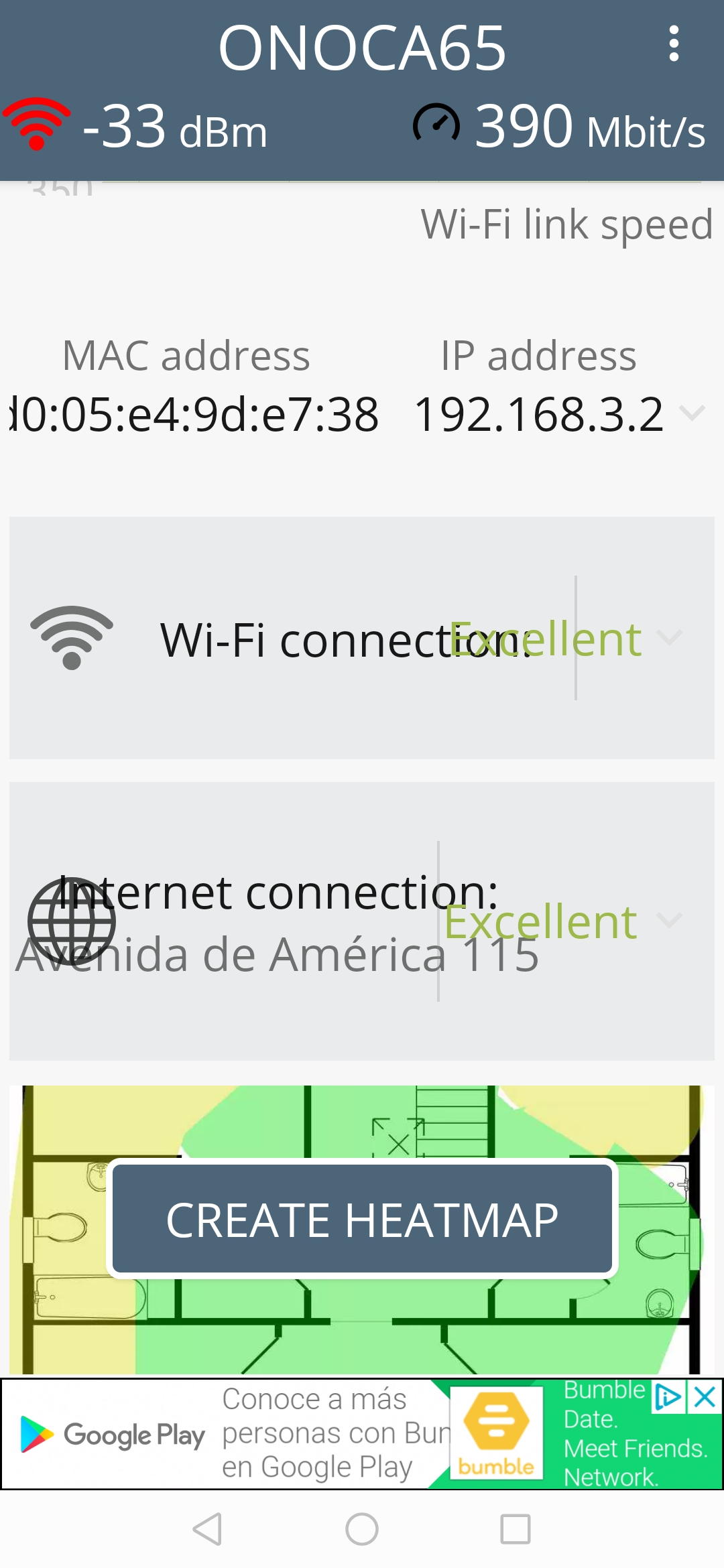Screen dimensions: 724x1568
Task: Expand the Wi-Fi connection Excellent section
Action: coord(670,638)
